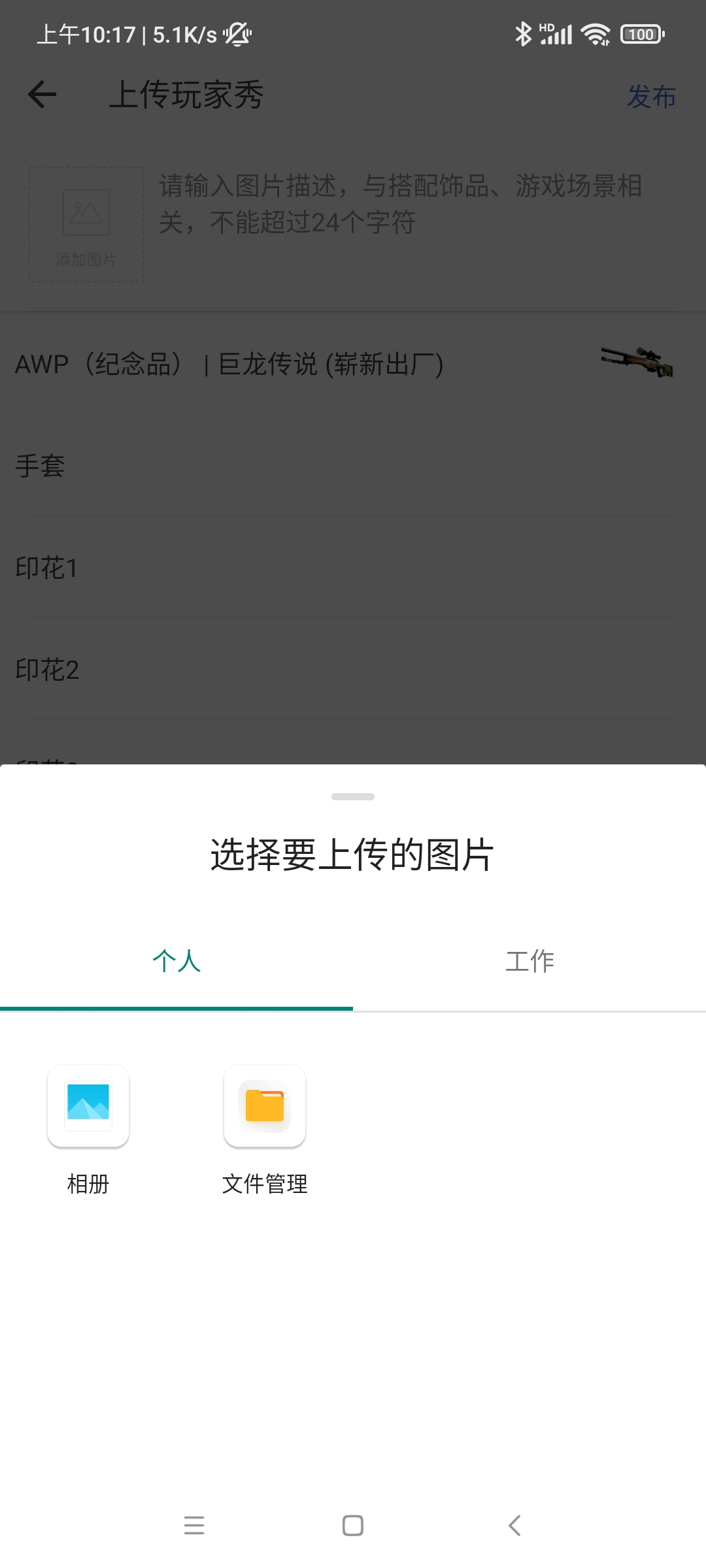Select the 个人 tab

(176, 961)
